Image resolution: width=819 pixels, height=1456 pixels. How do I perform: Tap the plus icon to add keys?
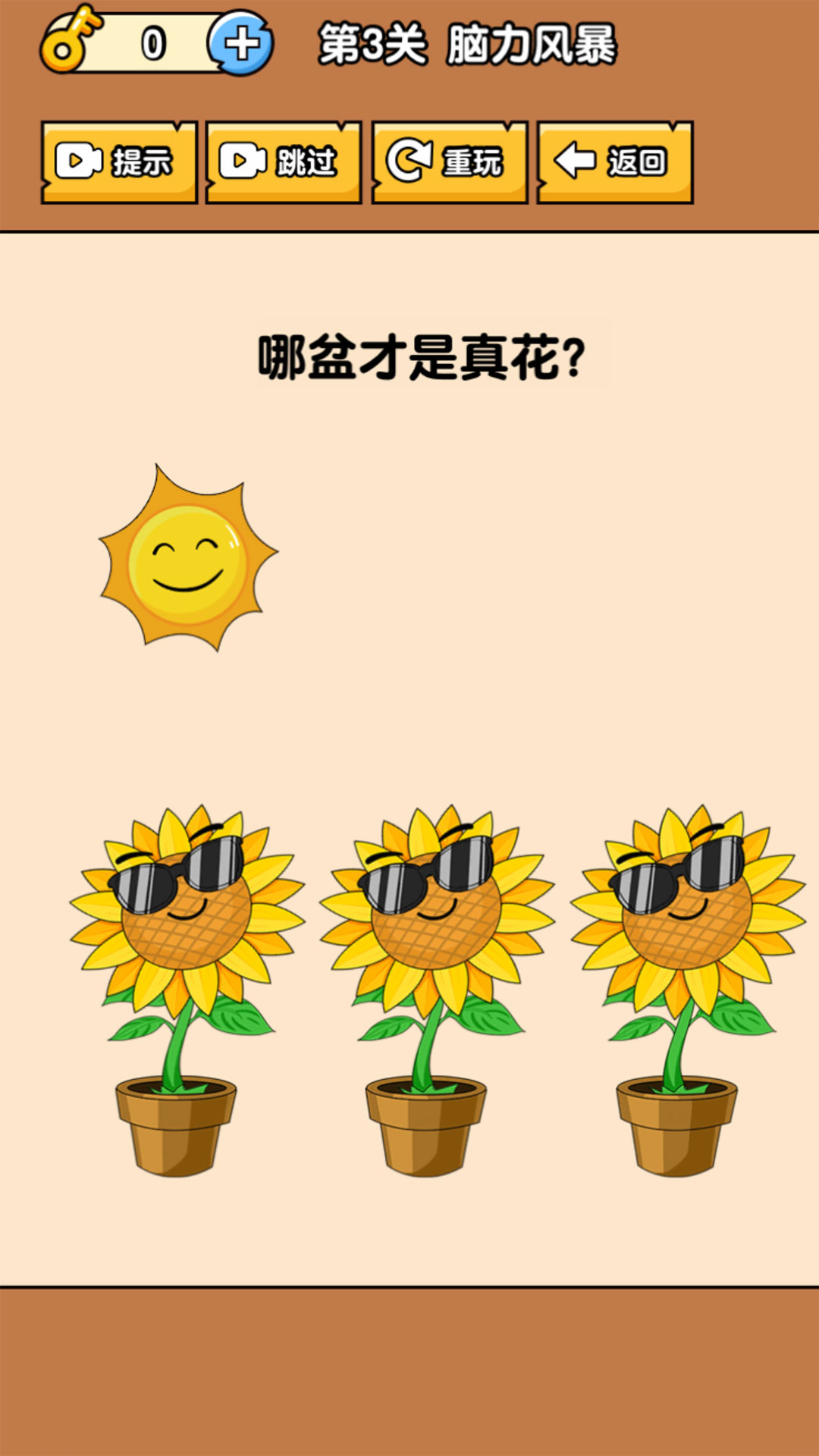point(241,44)
